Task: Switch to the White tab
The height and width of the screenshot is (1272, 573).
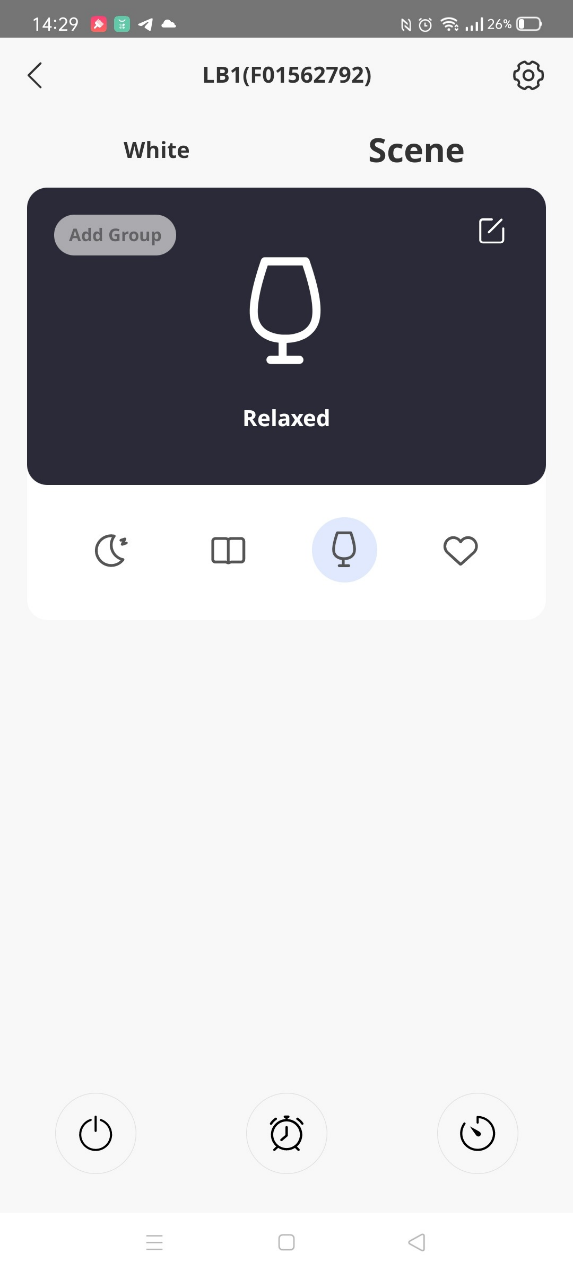Action: [x=156, y=150]
